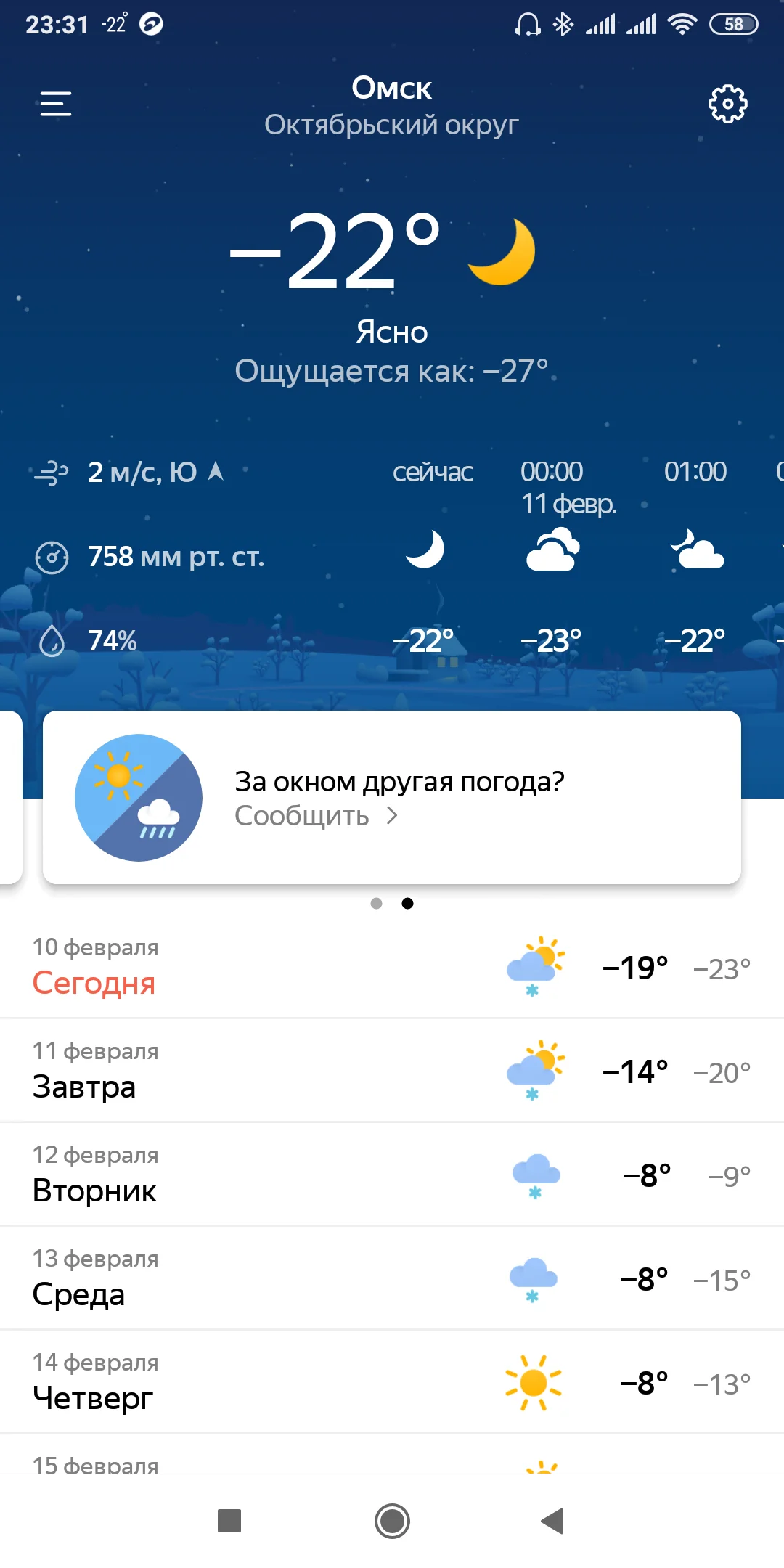Tap the pressure gauge icon next to 758
Viewport: 784px width, 1568px height.
coord(49,557)
